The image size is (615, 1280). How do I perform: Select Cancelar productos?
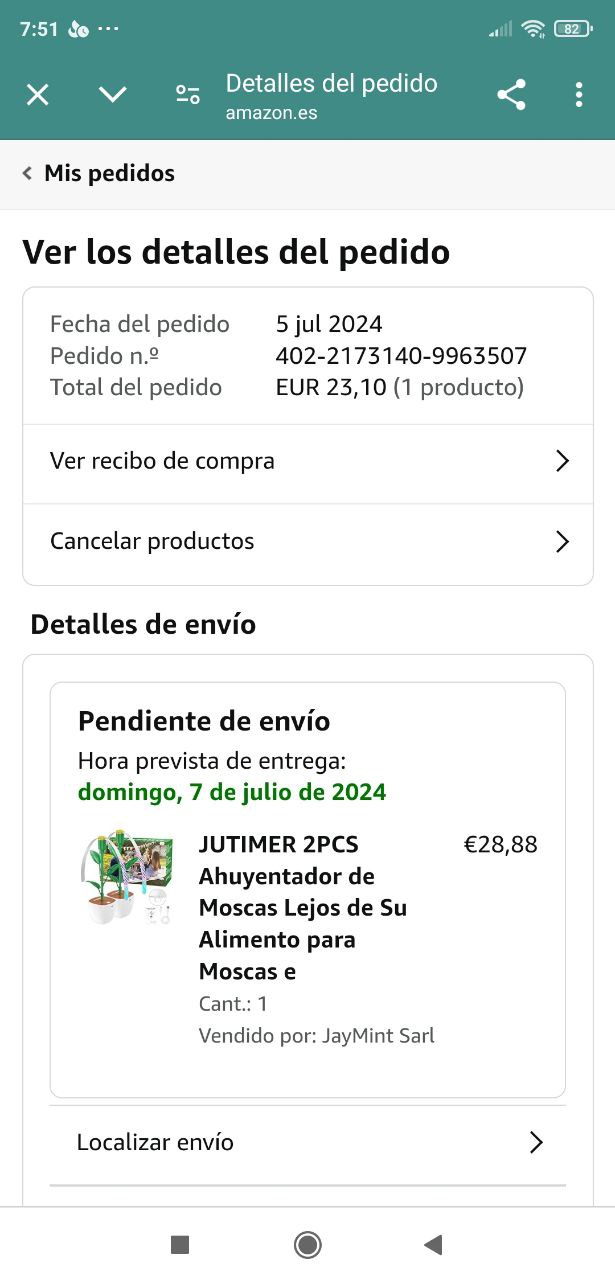(x=308, y=542)
